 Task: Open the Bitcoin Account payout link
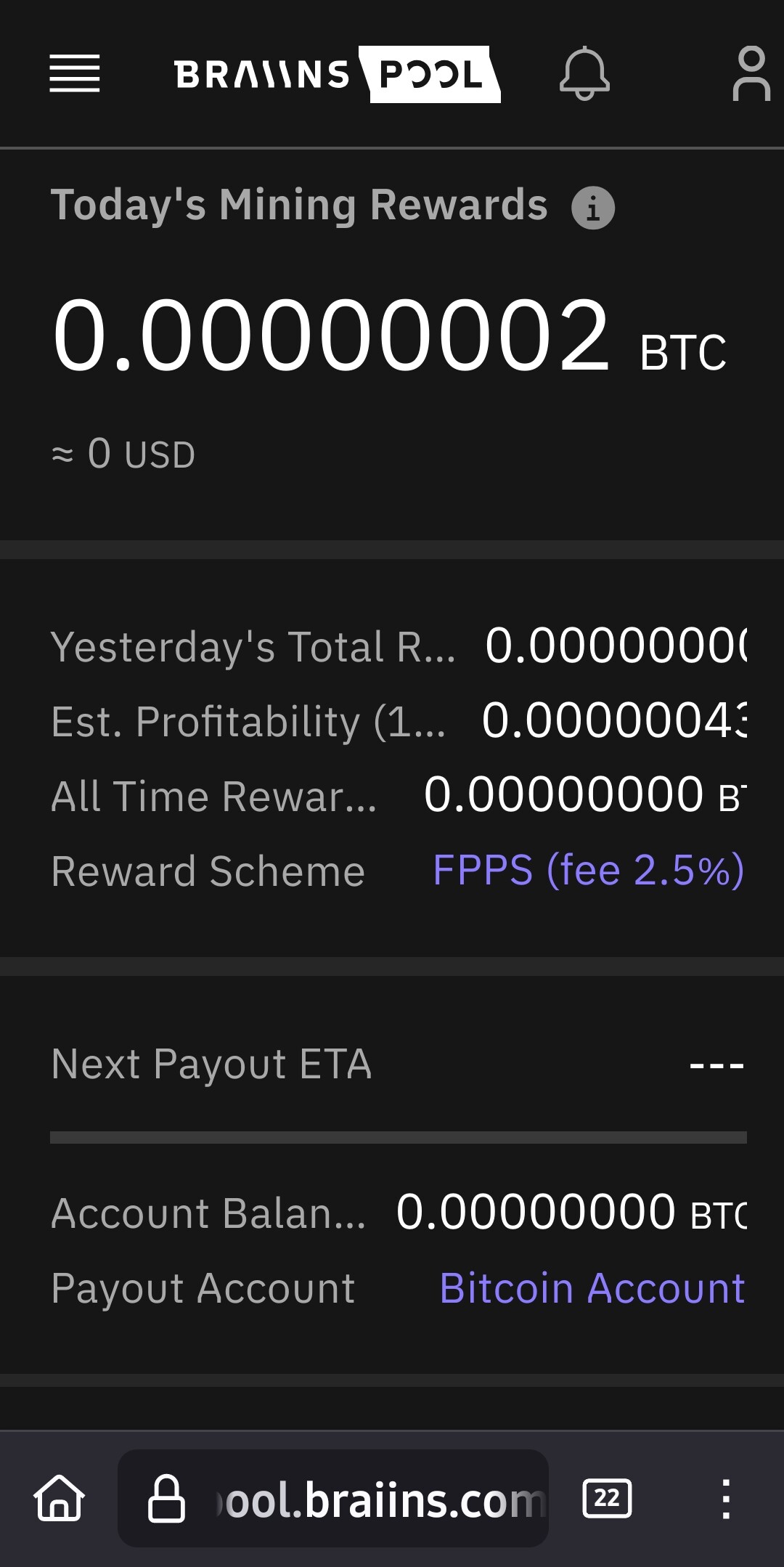point(592,1288)
